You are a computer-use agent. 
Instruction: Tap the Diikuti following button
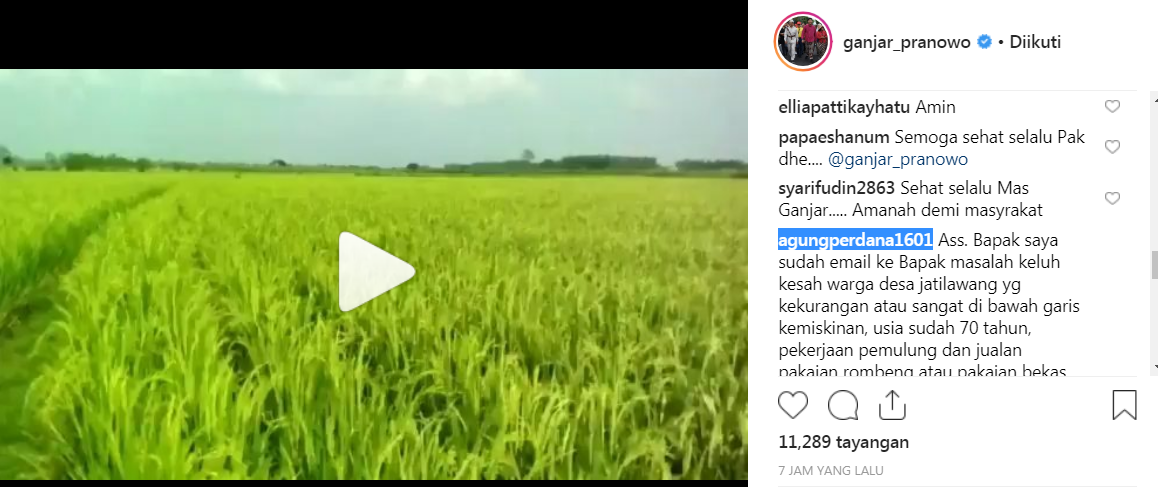tap(1034, 42)
